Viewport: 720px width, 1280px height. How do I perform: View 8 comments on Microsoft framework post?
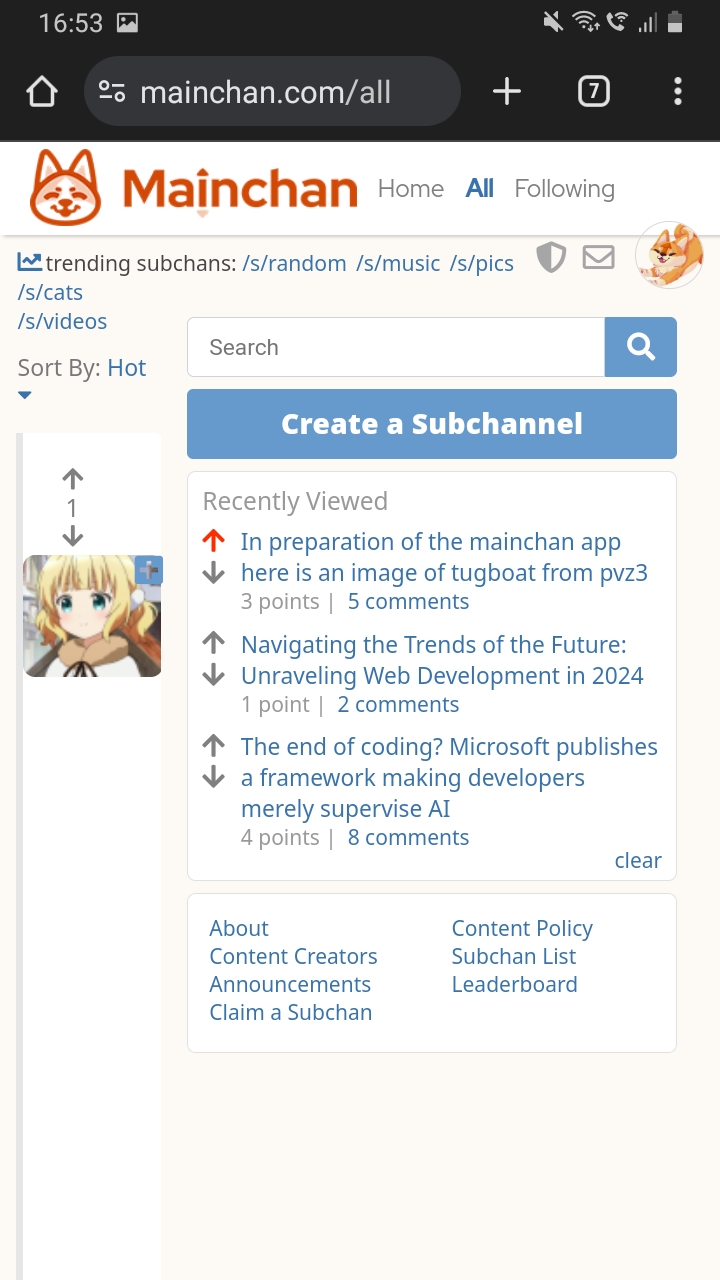pyautogui.click(x=408, y=838)
